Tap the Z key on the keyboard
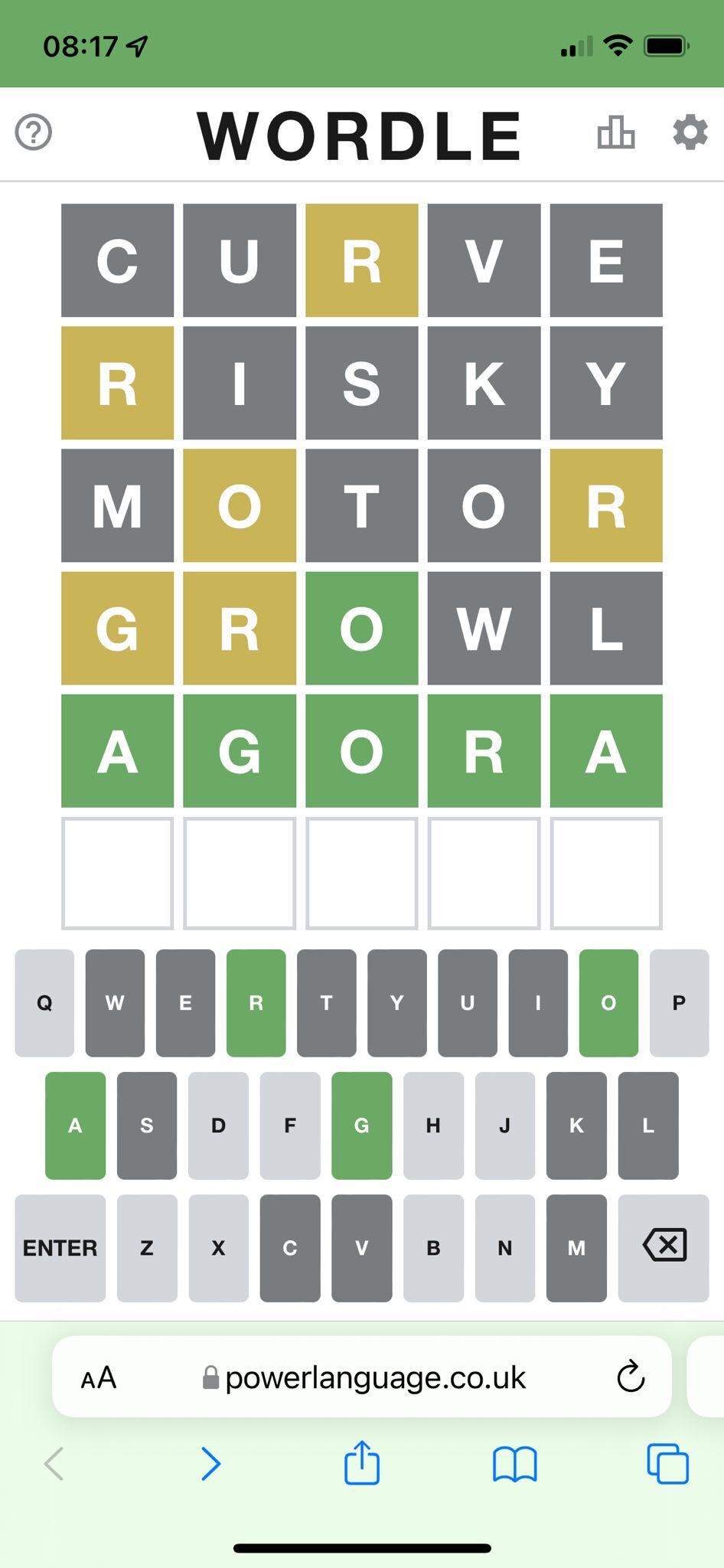724x1568 pixels. 147,1248
